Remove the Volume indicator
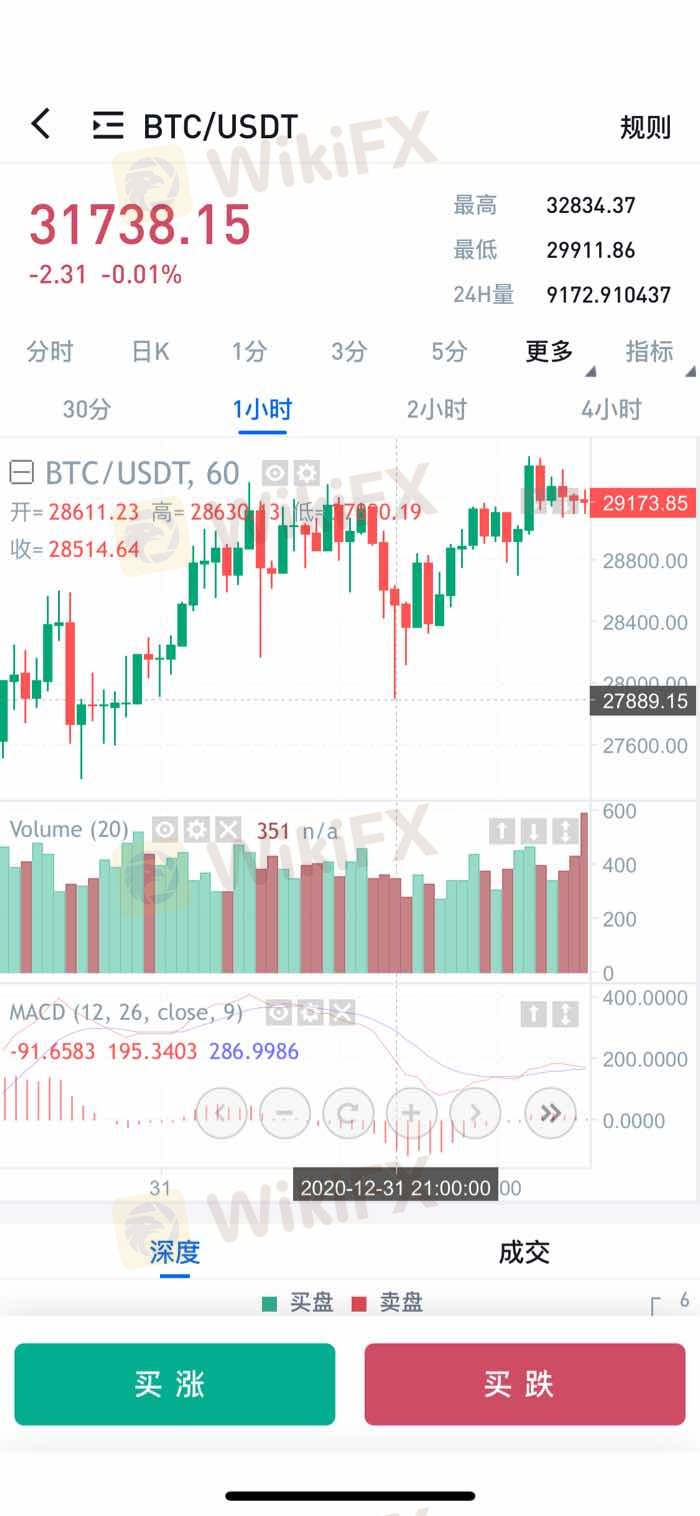The image size is (700, 1516). click(229, 829)
